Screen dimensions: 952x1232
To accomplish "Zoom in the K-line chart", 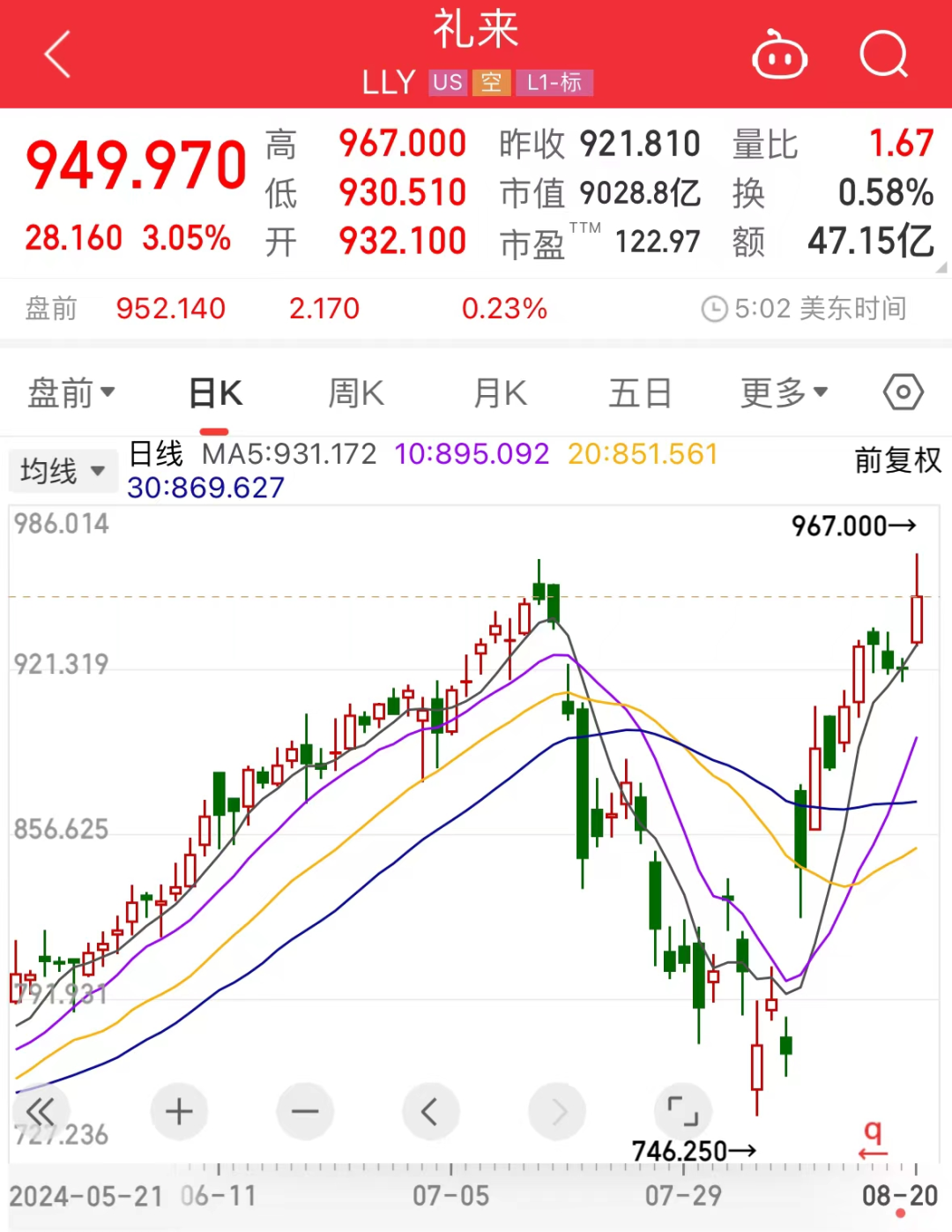I will [179, 1111].
